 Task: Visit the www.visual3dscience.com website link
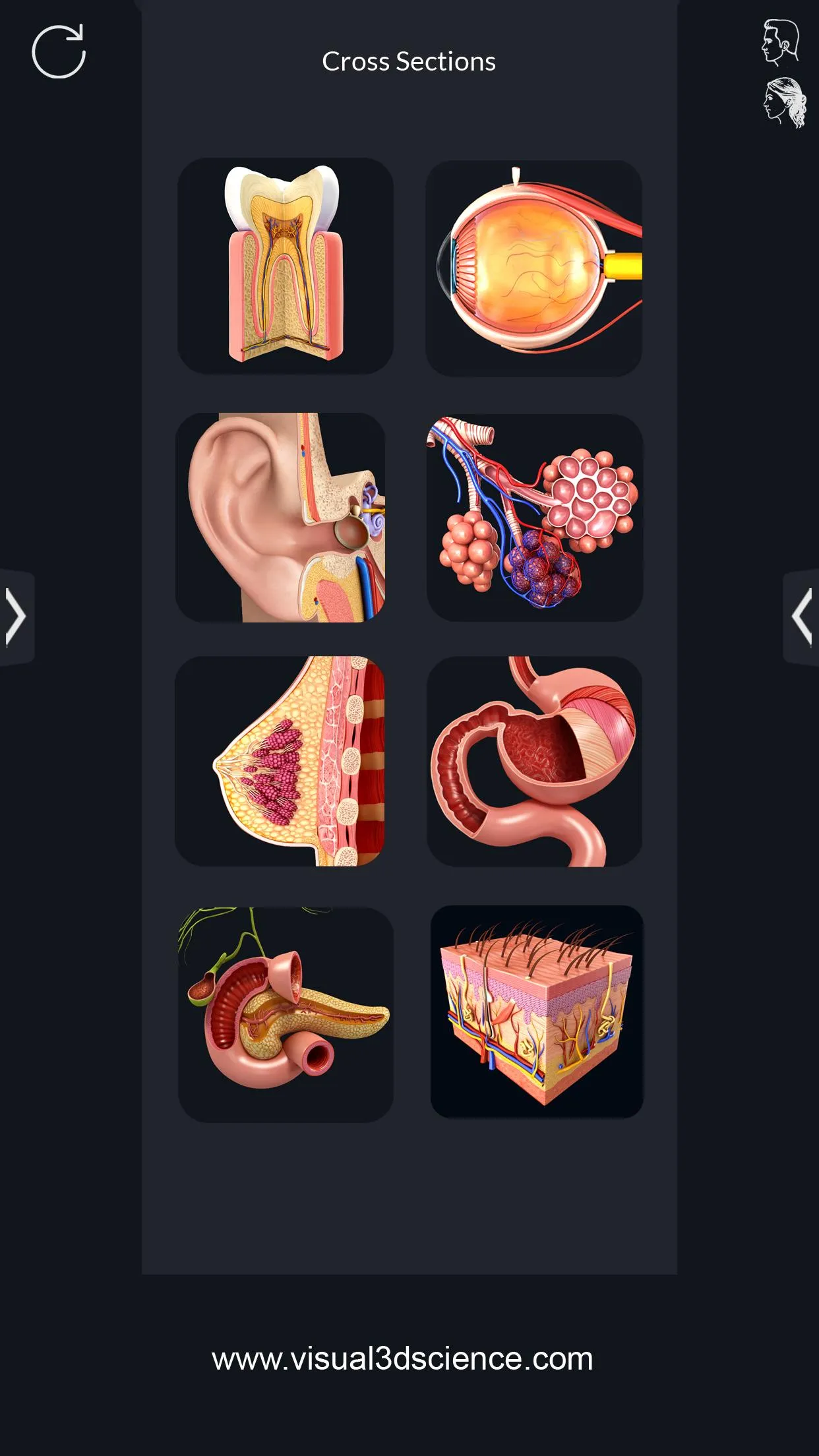[x=402, y=1359]
